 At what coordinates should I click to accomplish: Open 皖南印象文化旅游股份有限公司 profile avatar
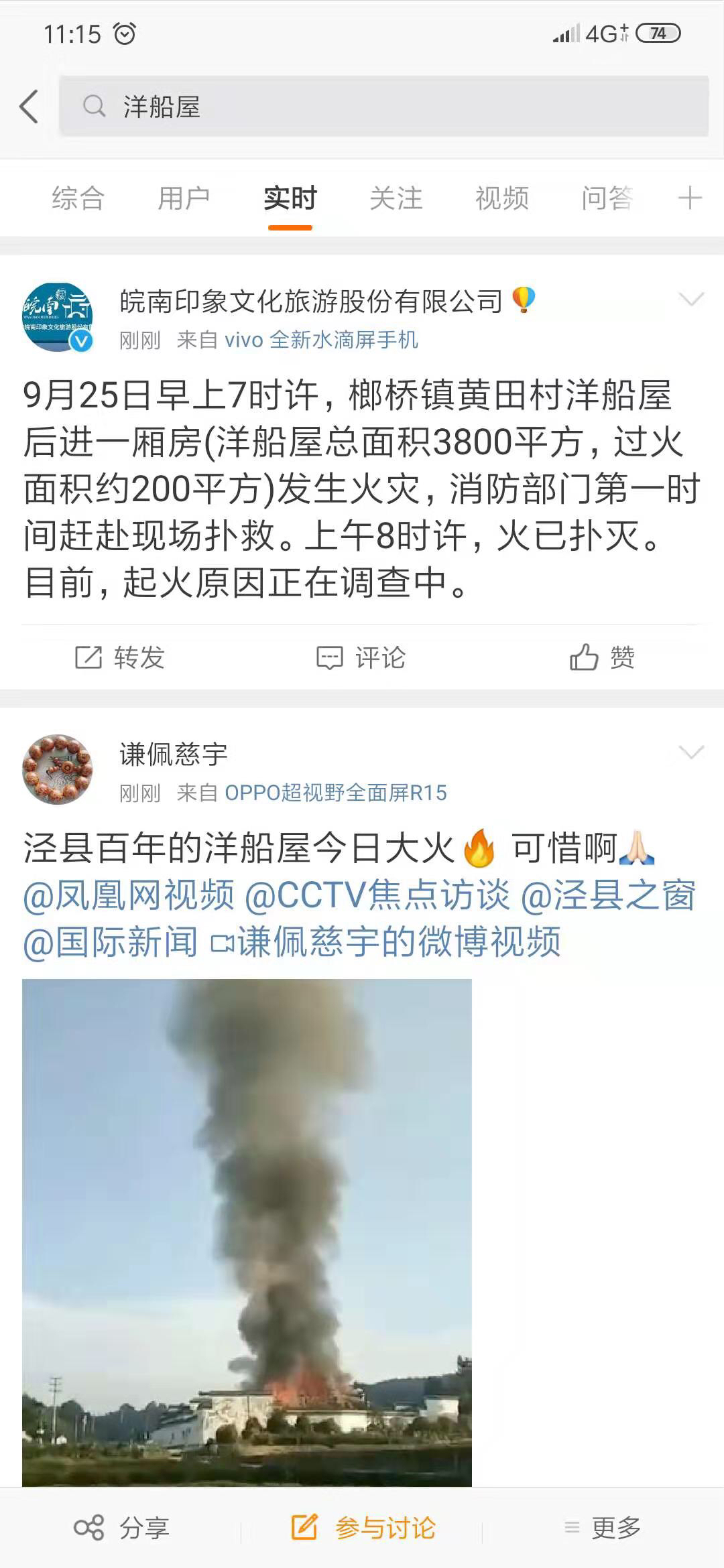[x=57, y=317]
